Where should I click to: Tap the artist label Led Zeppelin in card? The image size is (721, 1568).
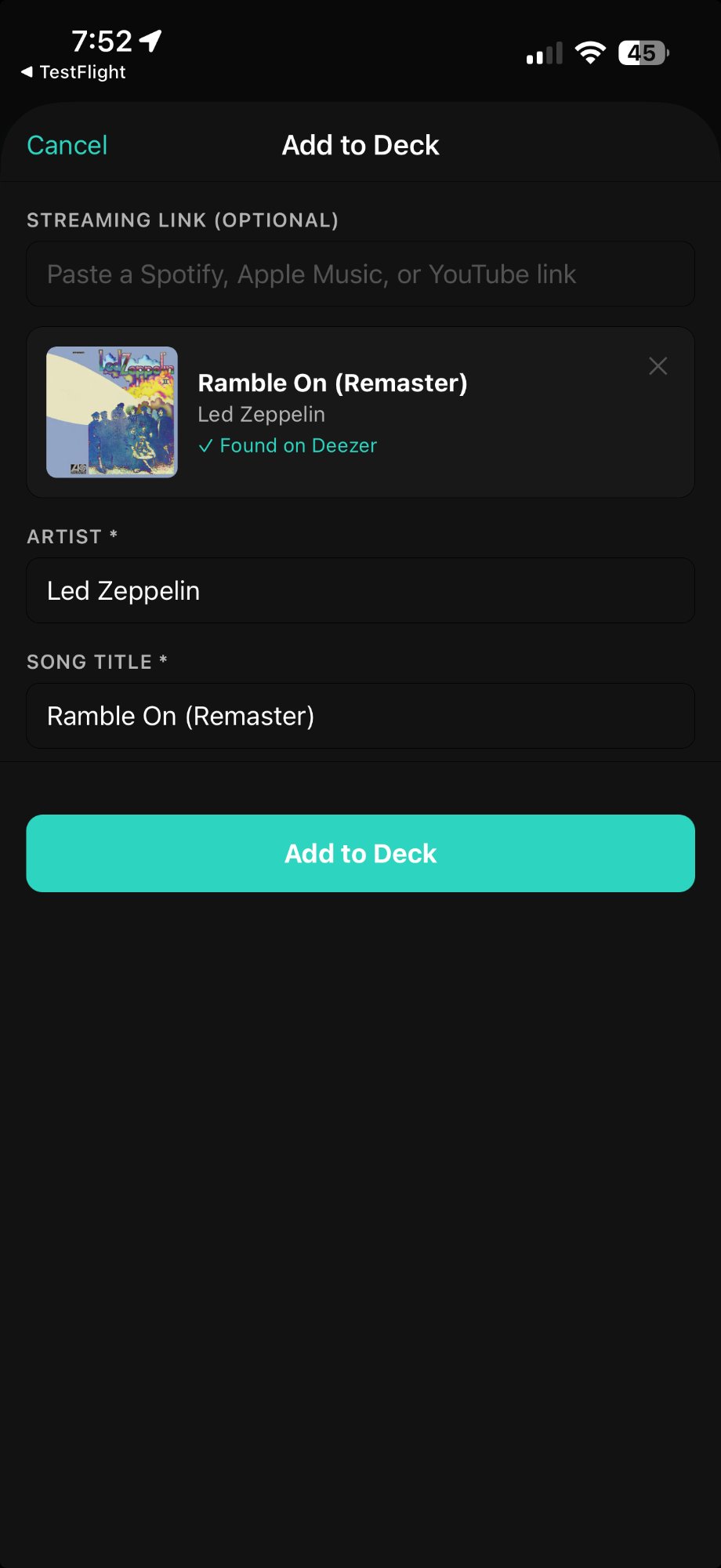click(x=262, y=414)
